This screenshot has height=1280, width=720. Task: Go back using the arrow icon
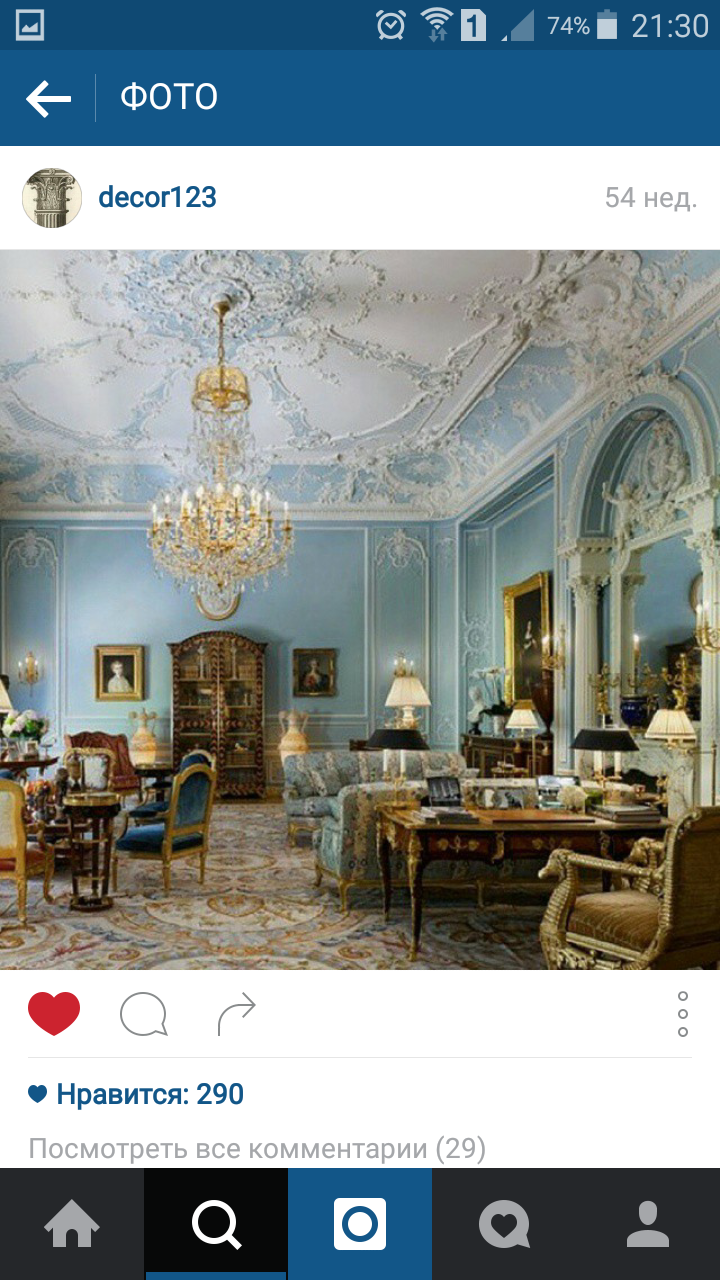click(48, 98)
